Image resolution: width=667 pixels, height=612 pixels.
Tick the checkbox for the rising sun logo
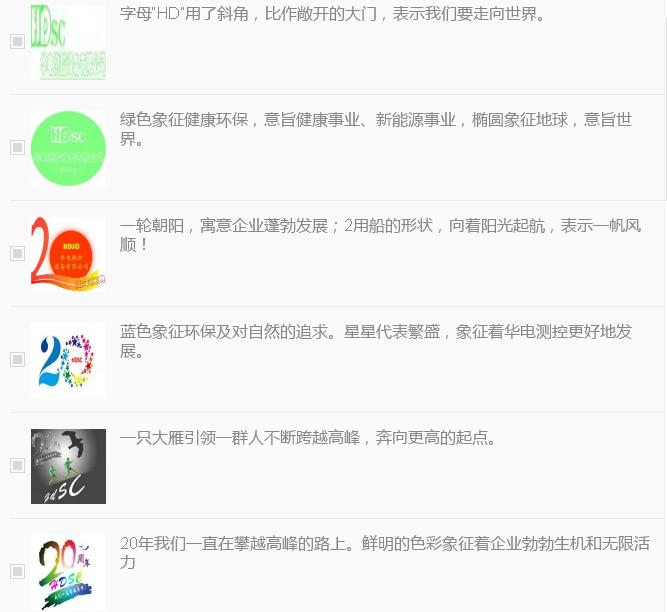coord(17,254)
